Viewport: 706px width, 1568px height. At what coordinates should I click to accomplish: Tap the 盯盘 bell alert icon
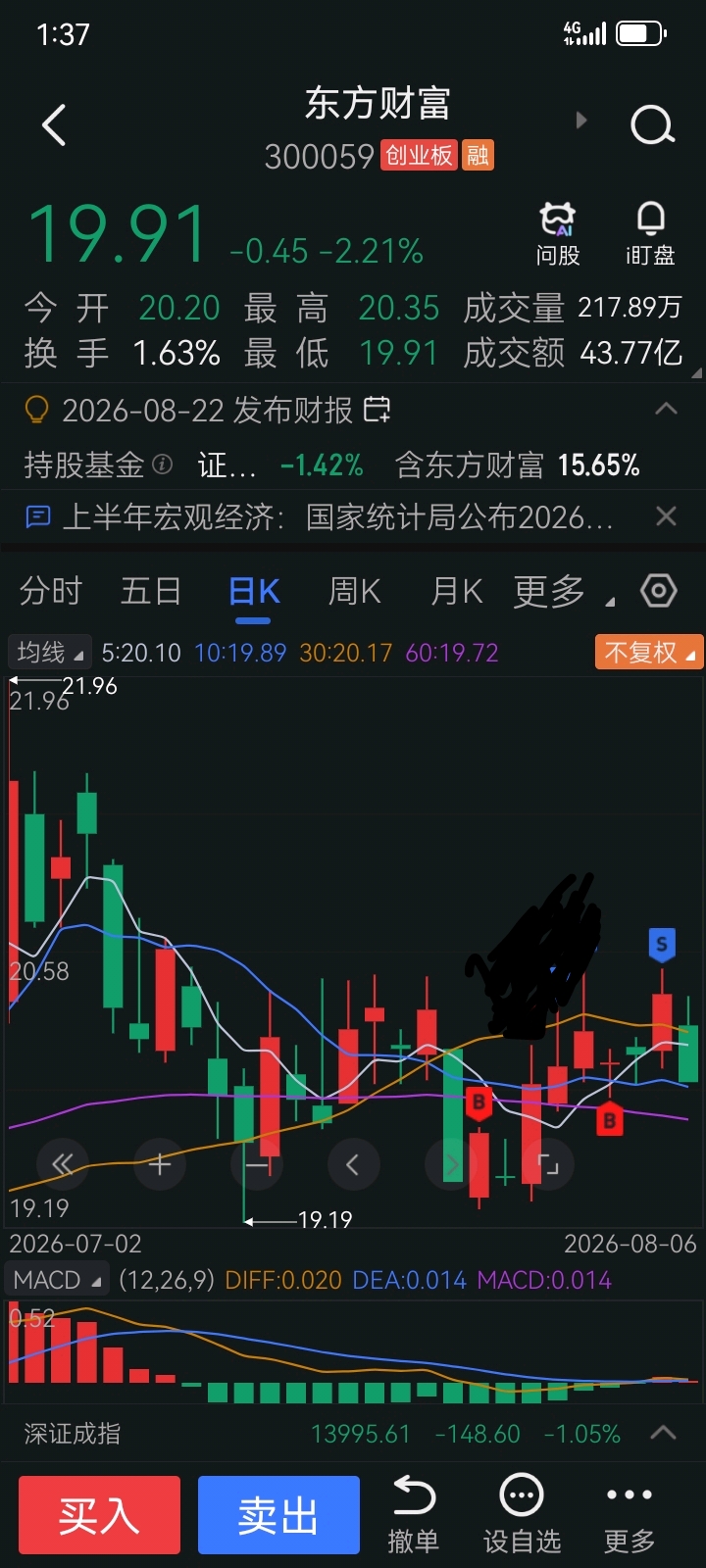click(x=650, y=234)
